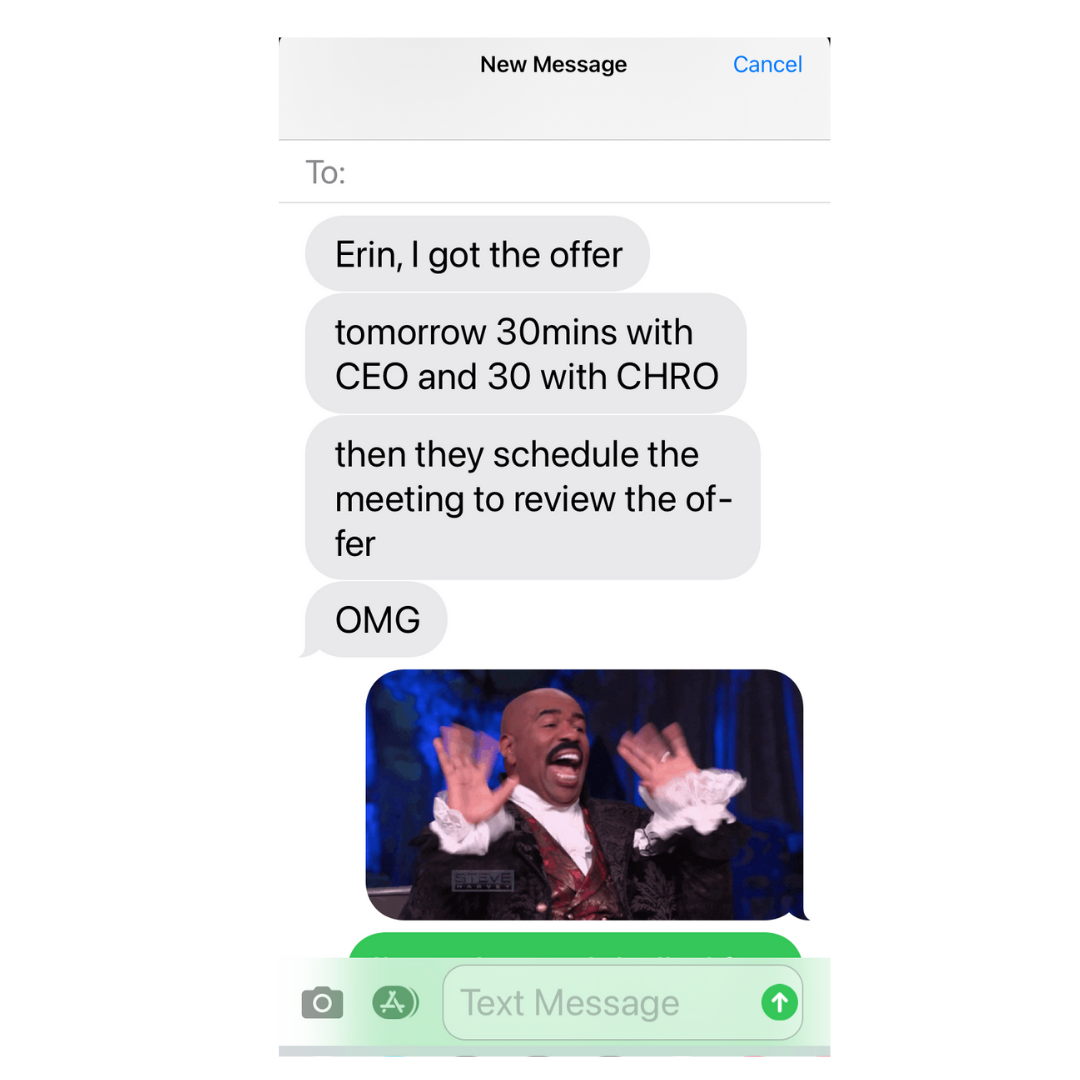
Task: Open the camera icon
Action: pyautogui.click(x=322, y=1002)
